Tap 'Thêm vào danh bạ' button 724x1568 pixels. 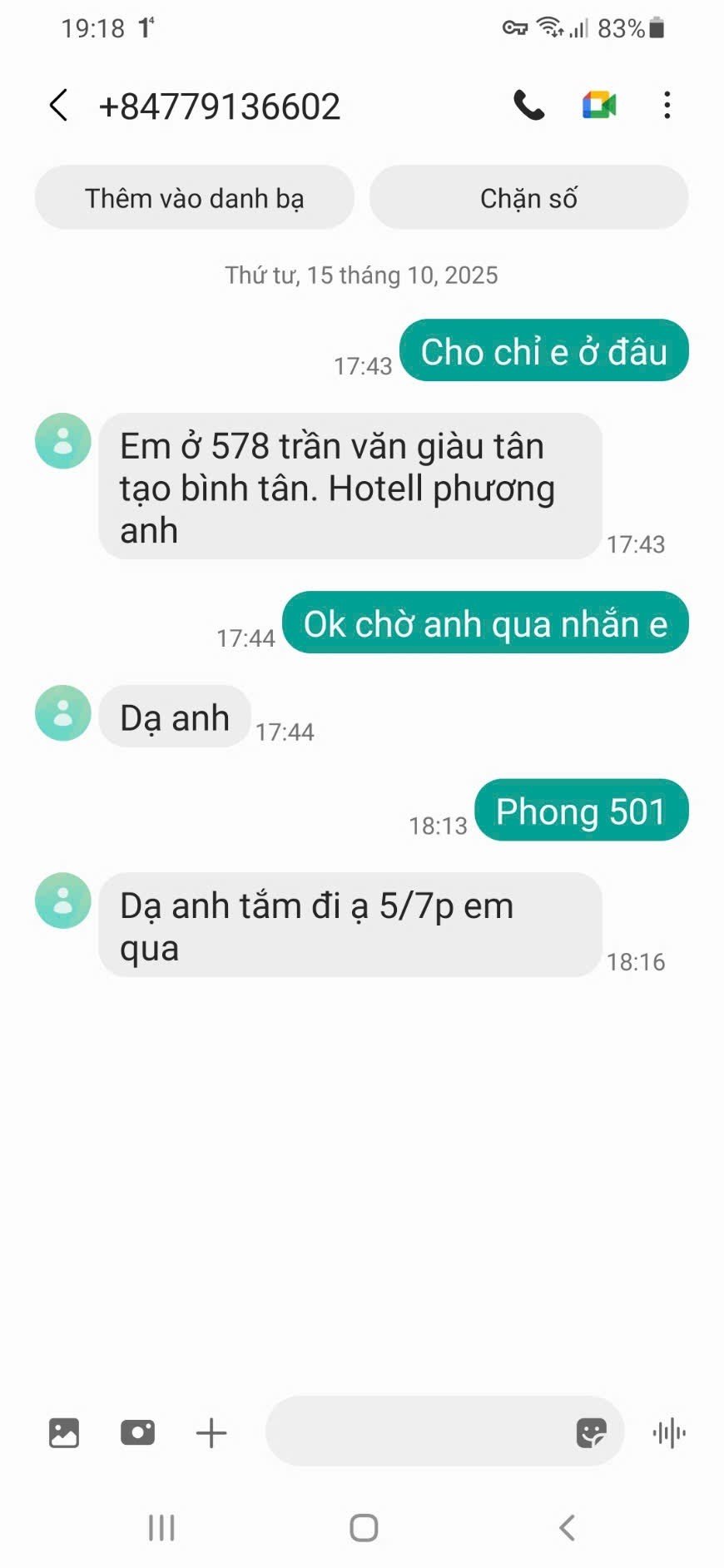tap(195, 198)
